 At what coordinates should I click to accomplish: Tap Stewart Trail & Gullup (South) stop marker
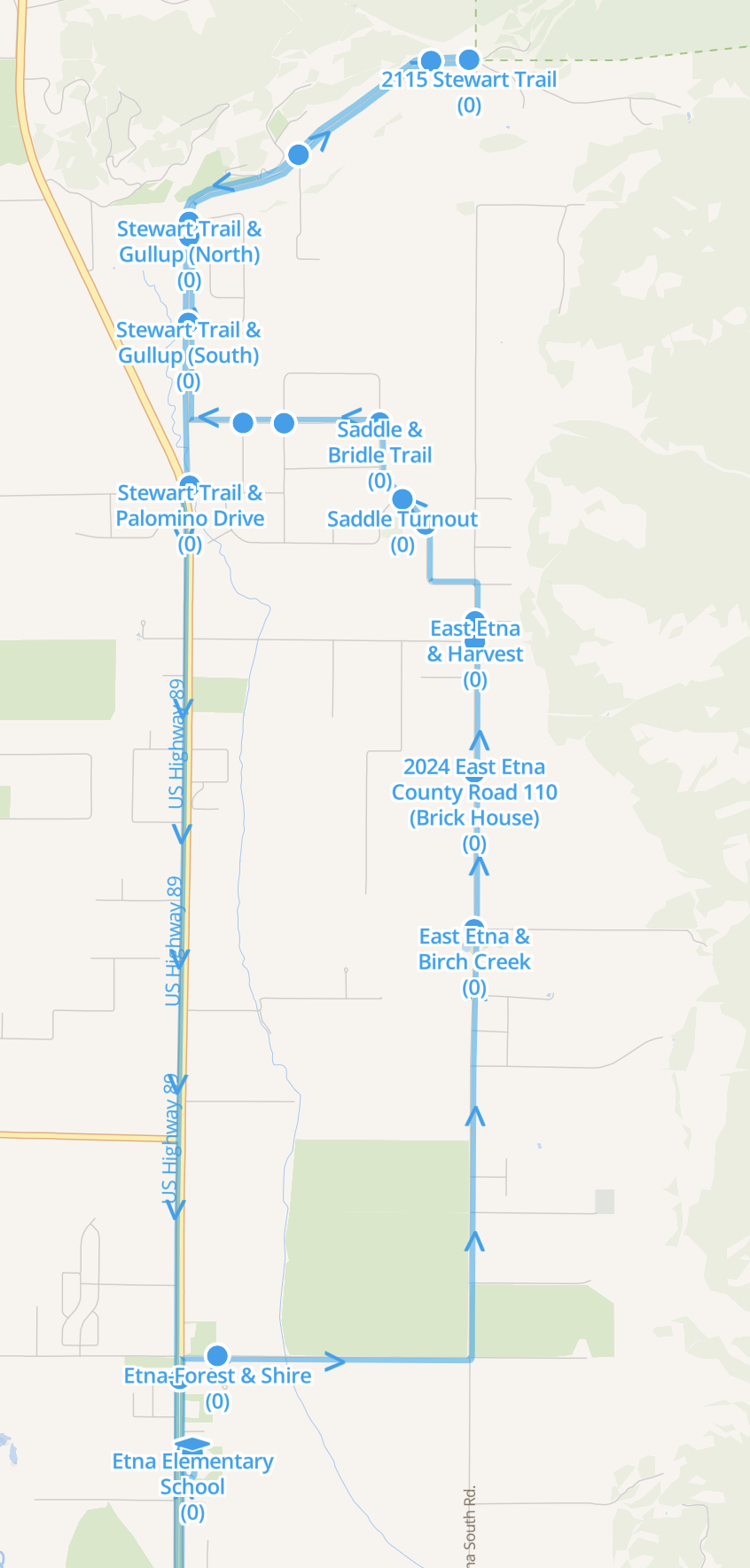tap(188, 323)
